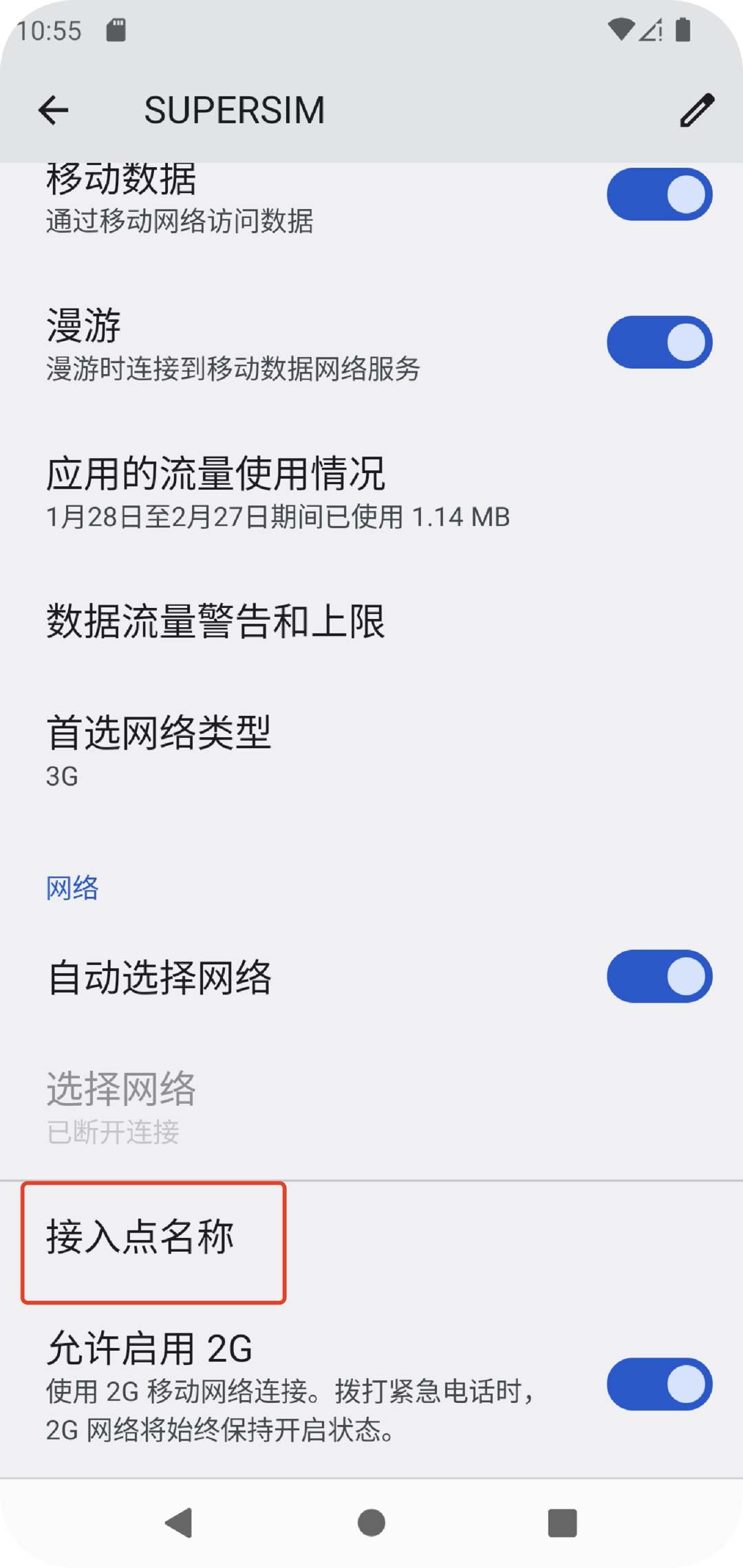Viewport: 743px width, 1568px height.
Task: Turn off the 移动数据 switch
Action: point(659,195)
